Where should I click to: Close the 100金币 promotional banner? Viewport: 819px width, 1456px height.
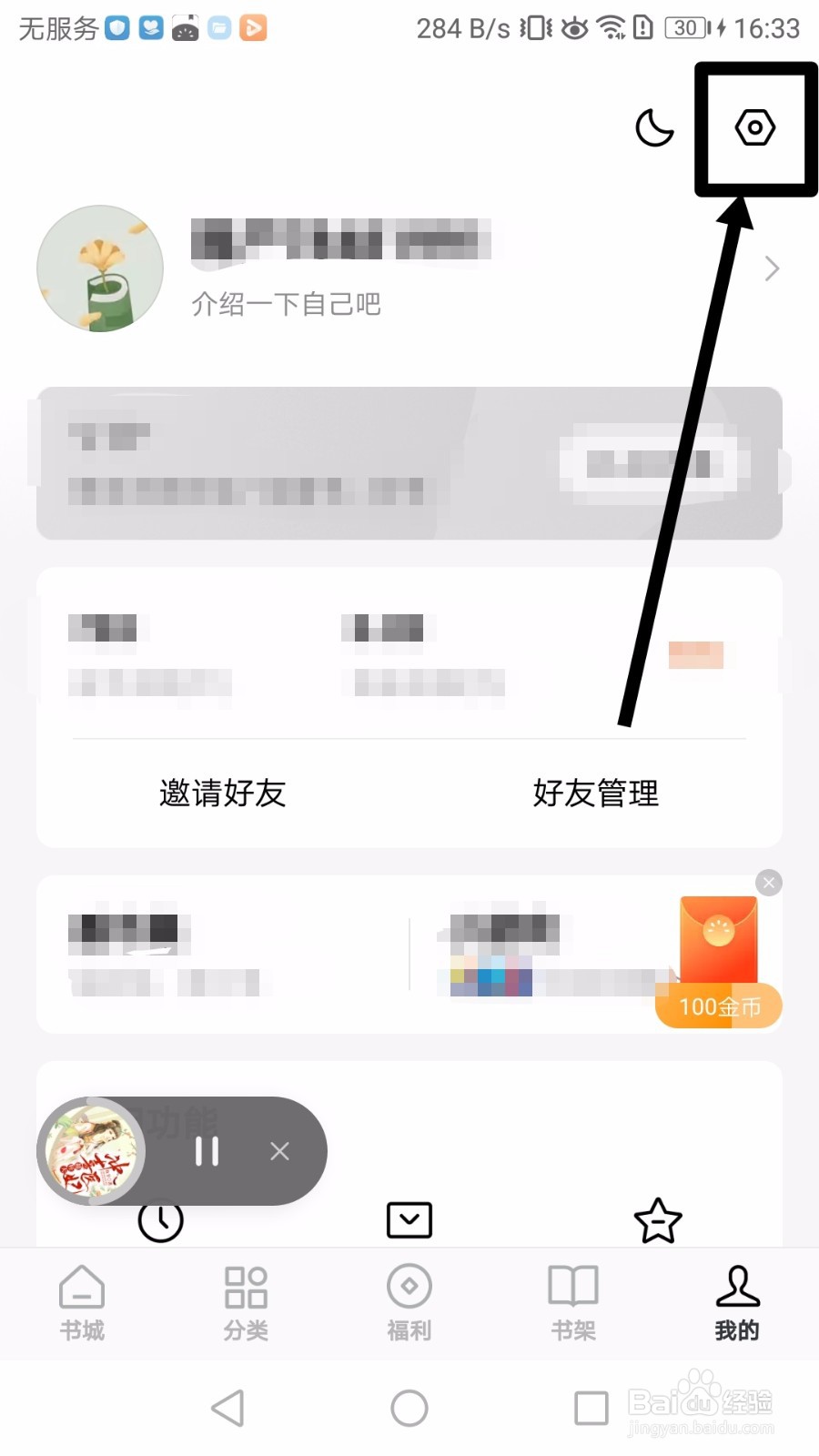(x=767, y=882)
